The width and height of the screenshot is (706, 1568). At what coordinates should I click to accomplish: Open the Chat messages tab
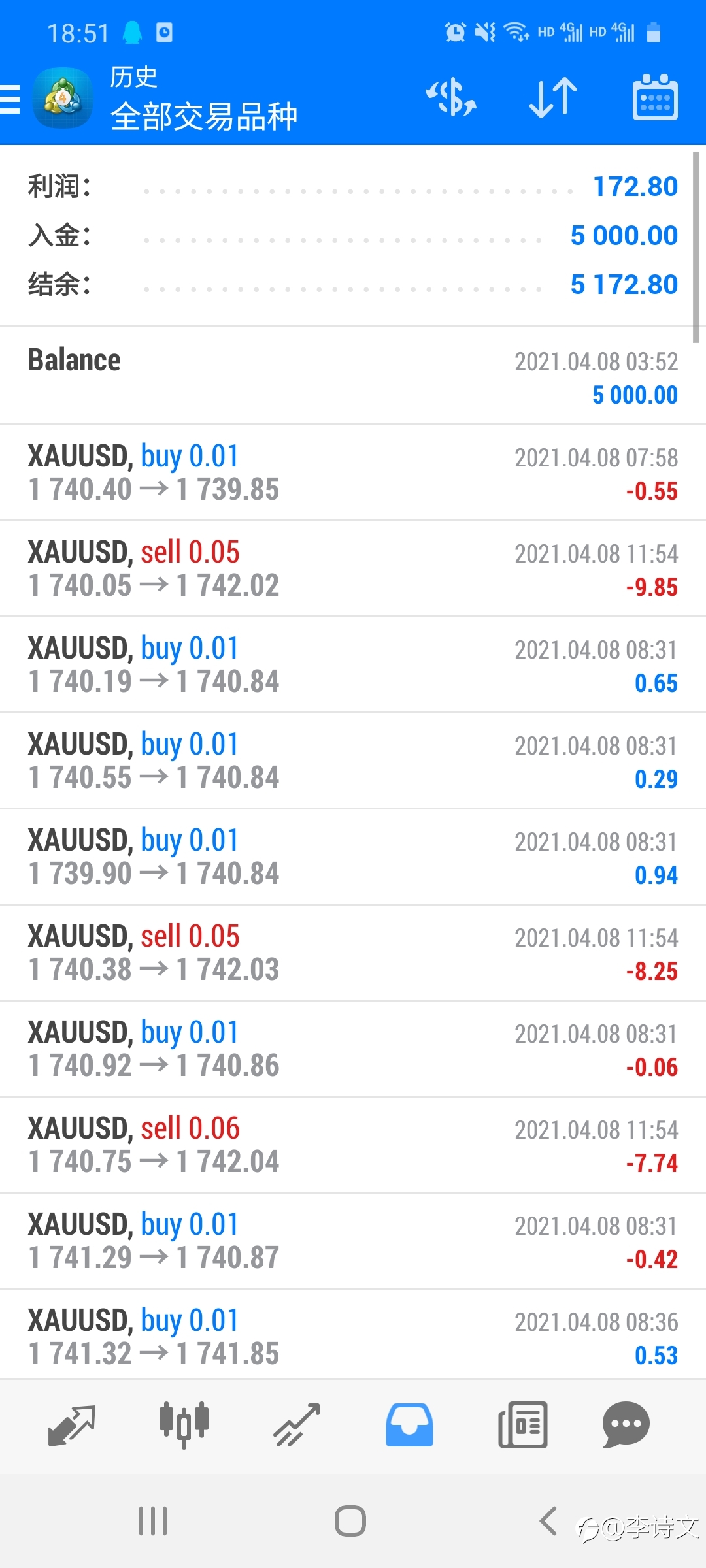(x=626, y=1425)
